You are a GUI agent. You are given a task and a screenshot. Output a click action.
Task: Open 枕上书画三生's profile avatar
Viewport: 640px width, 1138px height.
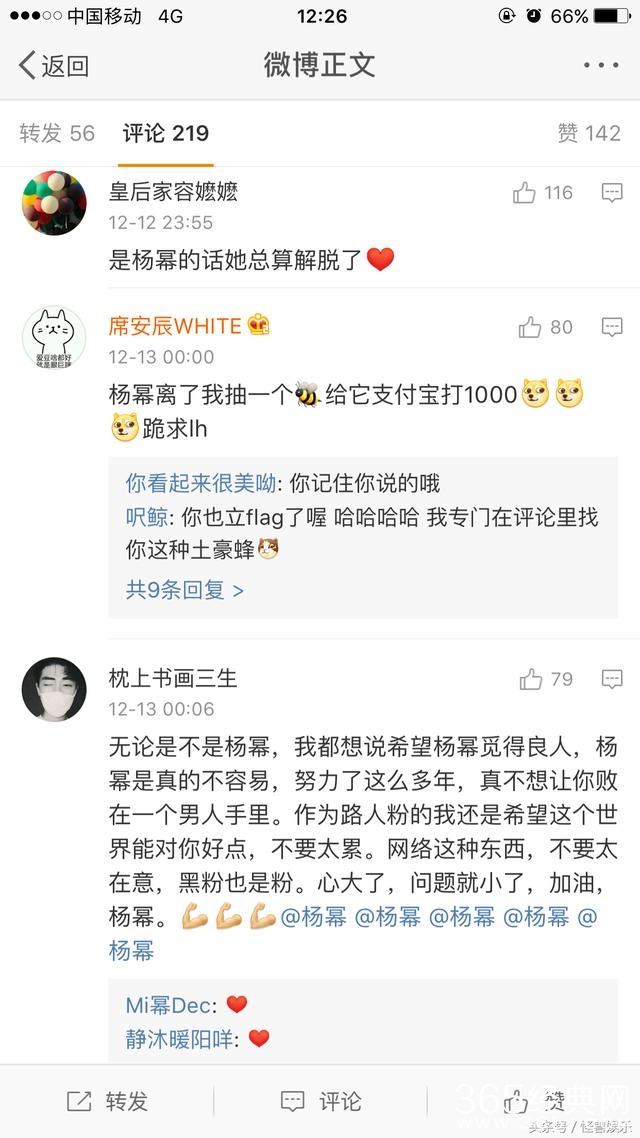54,690
